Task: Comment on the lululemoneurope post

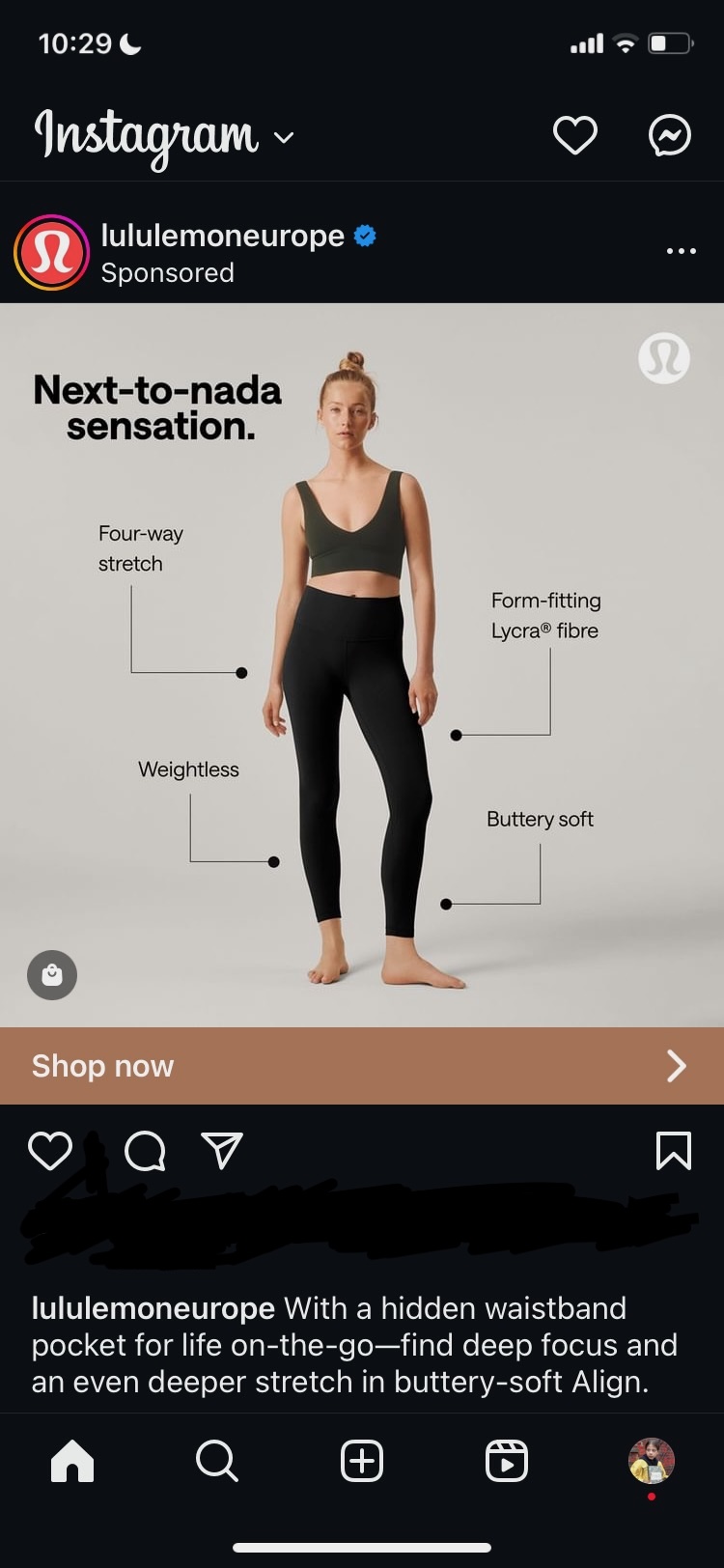Action: tap(145, 1151)
